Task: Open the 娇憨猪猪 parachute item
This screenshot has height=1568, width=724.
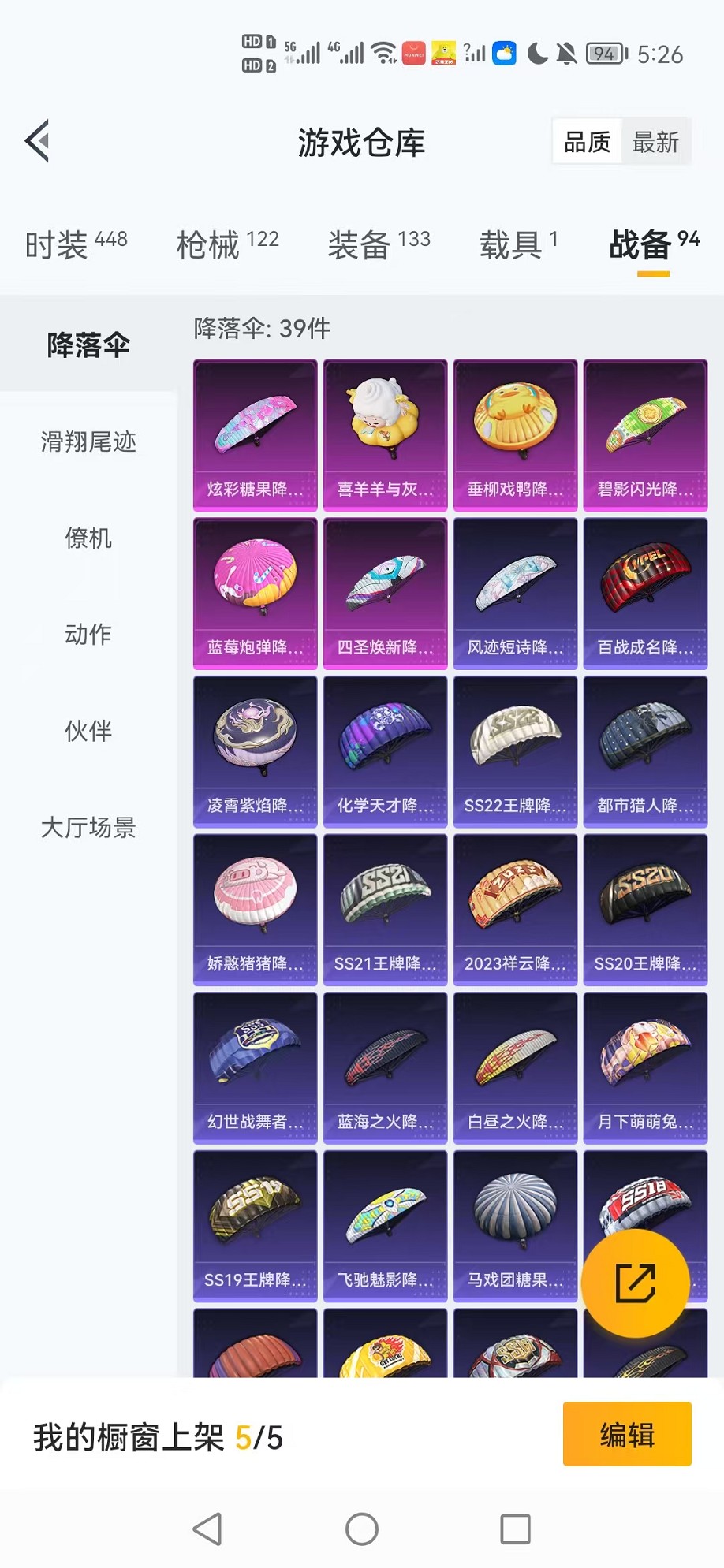Action: coord(255,909)
